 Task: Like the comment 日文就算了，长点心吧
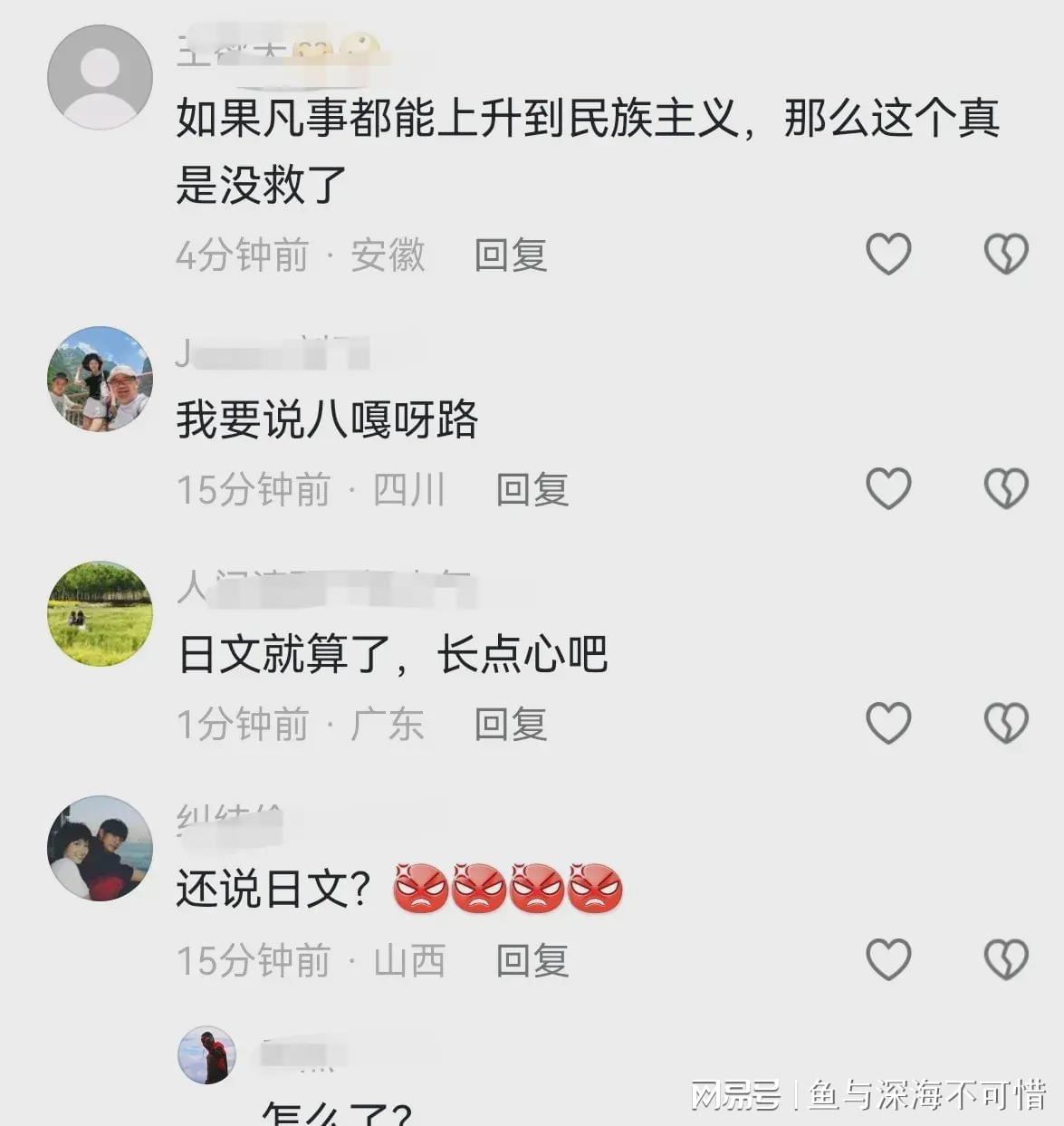888,724
